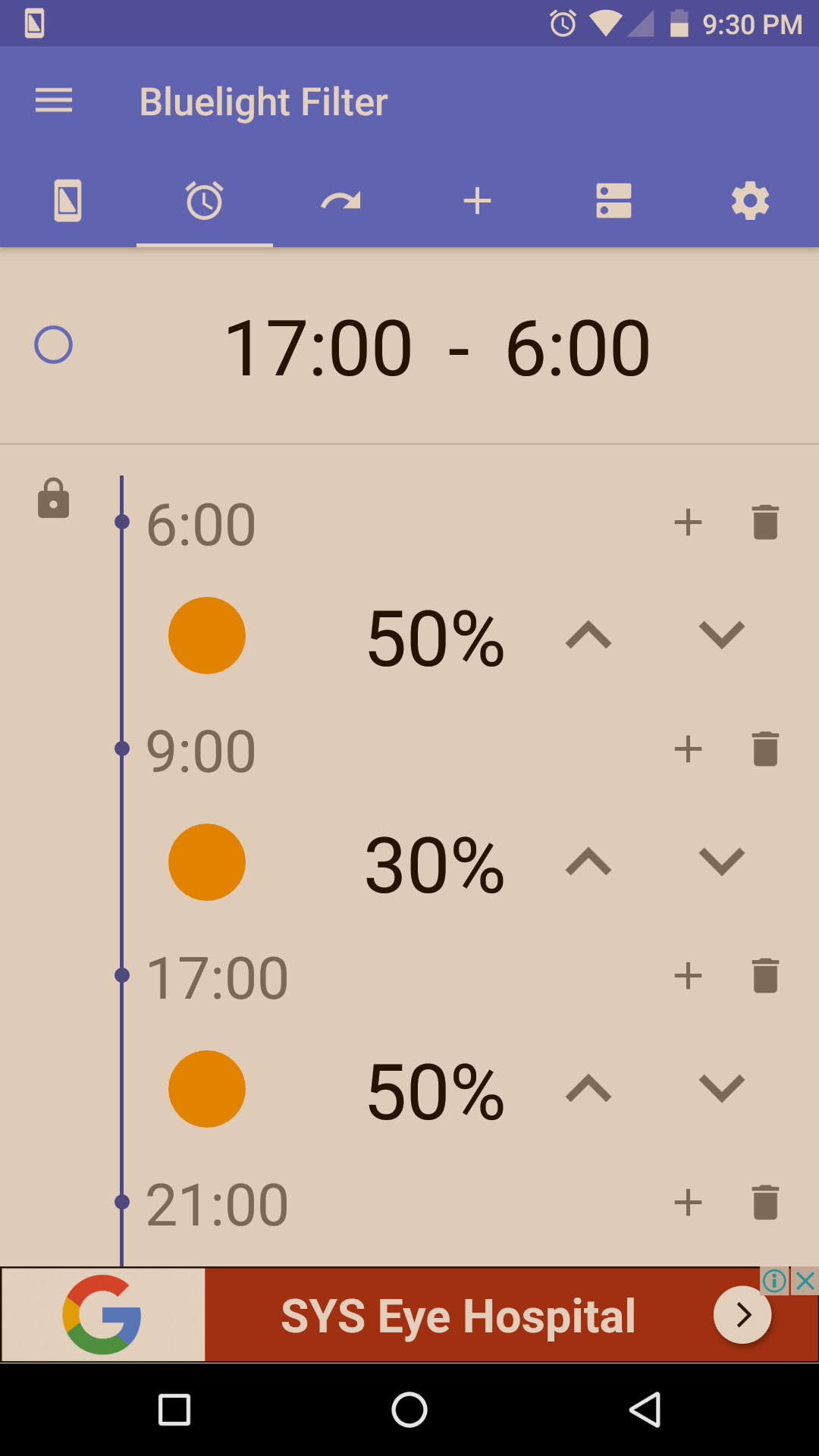Open the storage-style list tab
The width and height of the screenshot is (819, 1456).
click(x=613, y=201)
